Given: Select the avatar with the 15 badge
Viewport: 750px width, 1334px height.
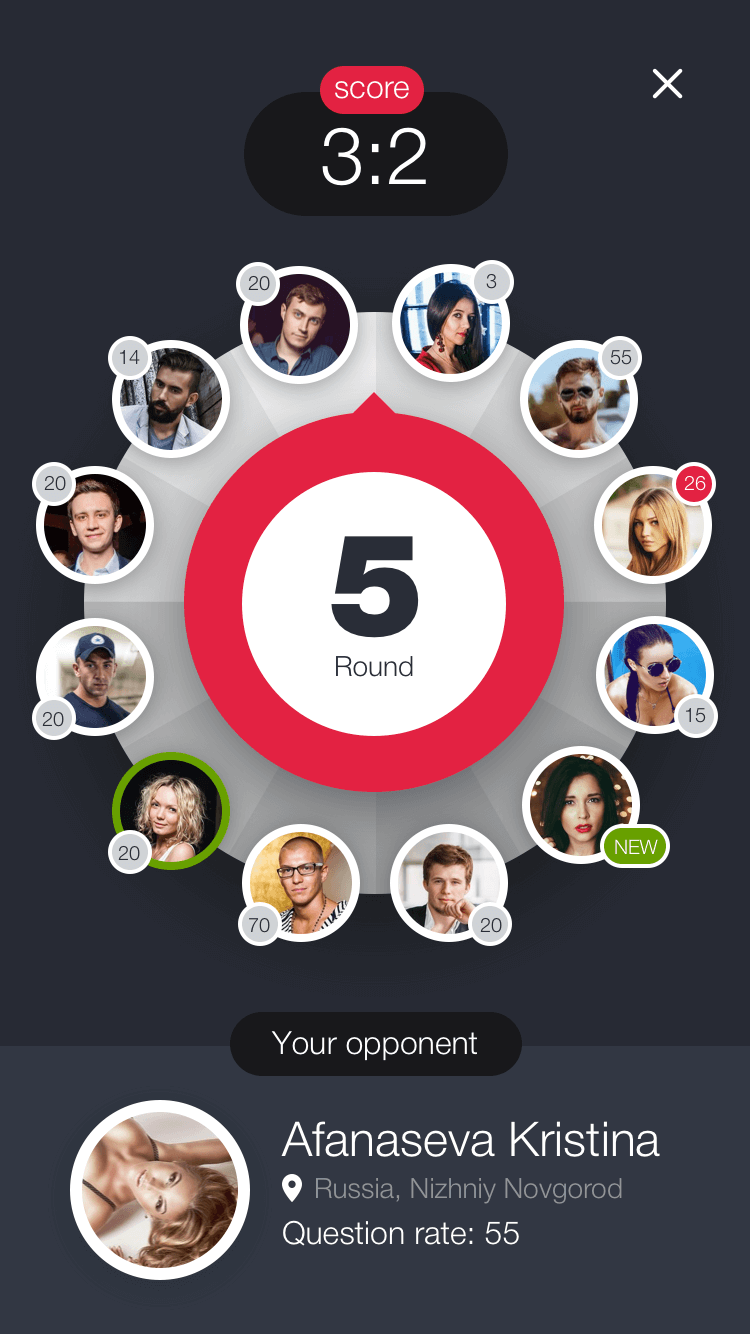Looking at the screenshot, I should point(655,675).
